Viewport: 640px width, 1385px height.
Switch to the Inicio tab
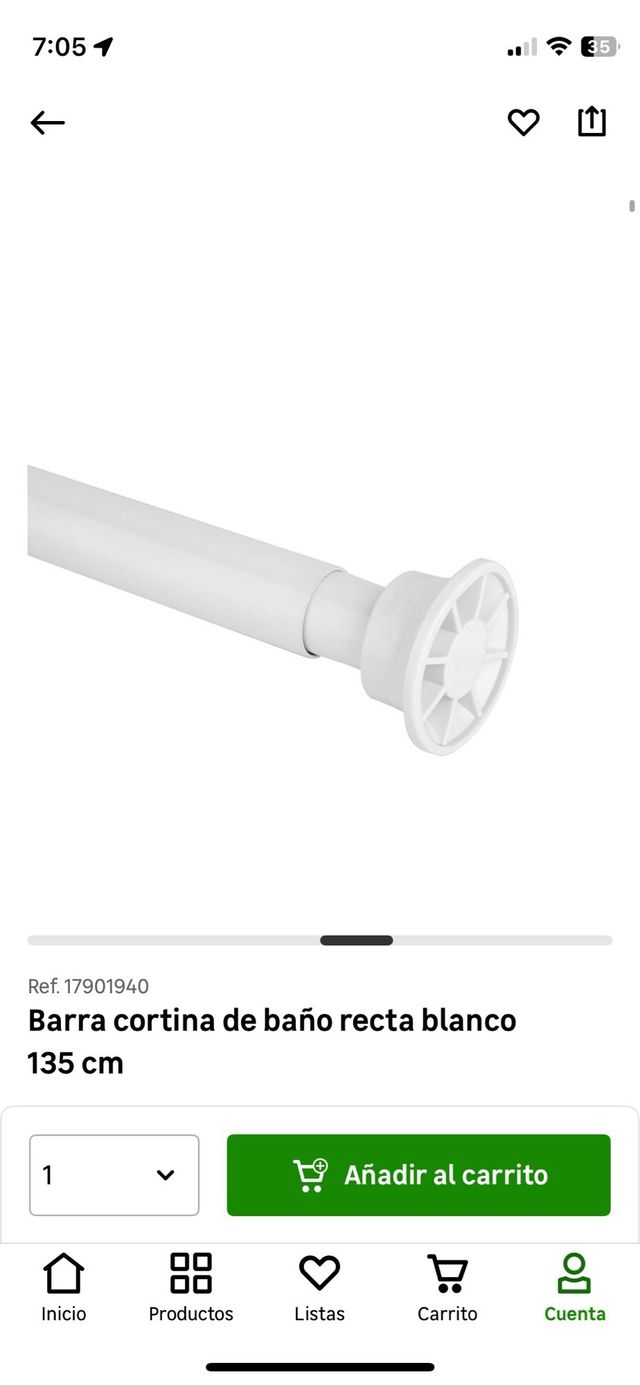coord(64,1288)
